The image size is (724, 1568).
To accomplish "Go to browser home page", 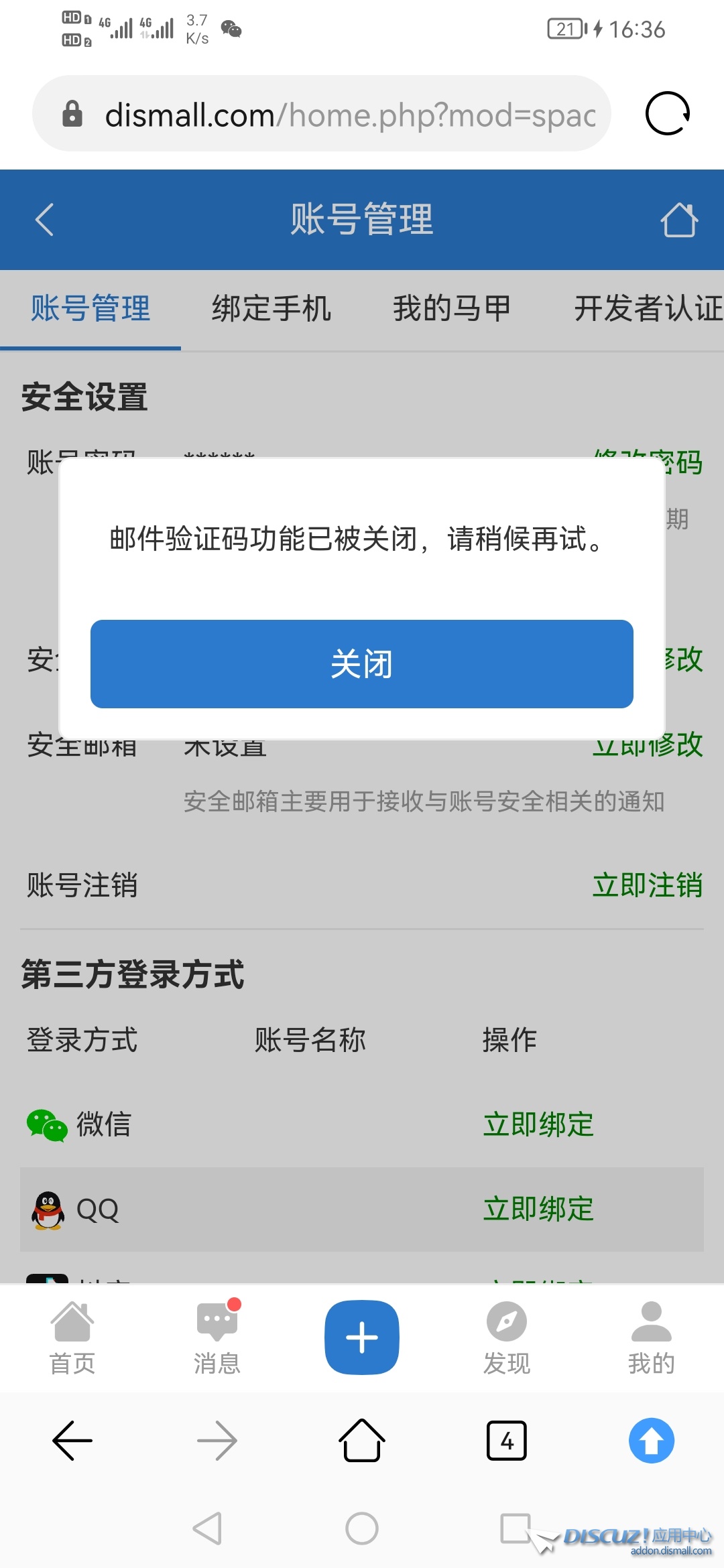I will (x=362, y=1441).
